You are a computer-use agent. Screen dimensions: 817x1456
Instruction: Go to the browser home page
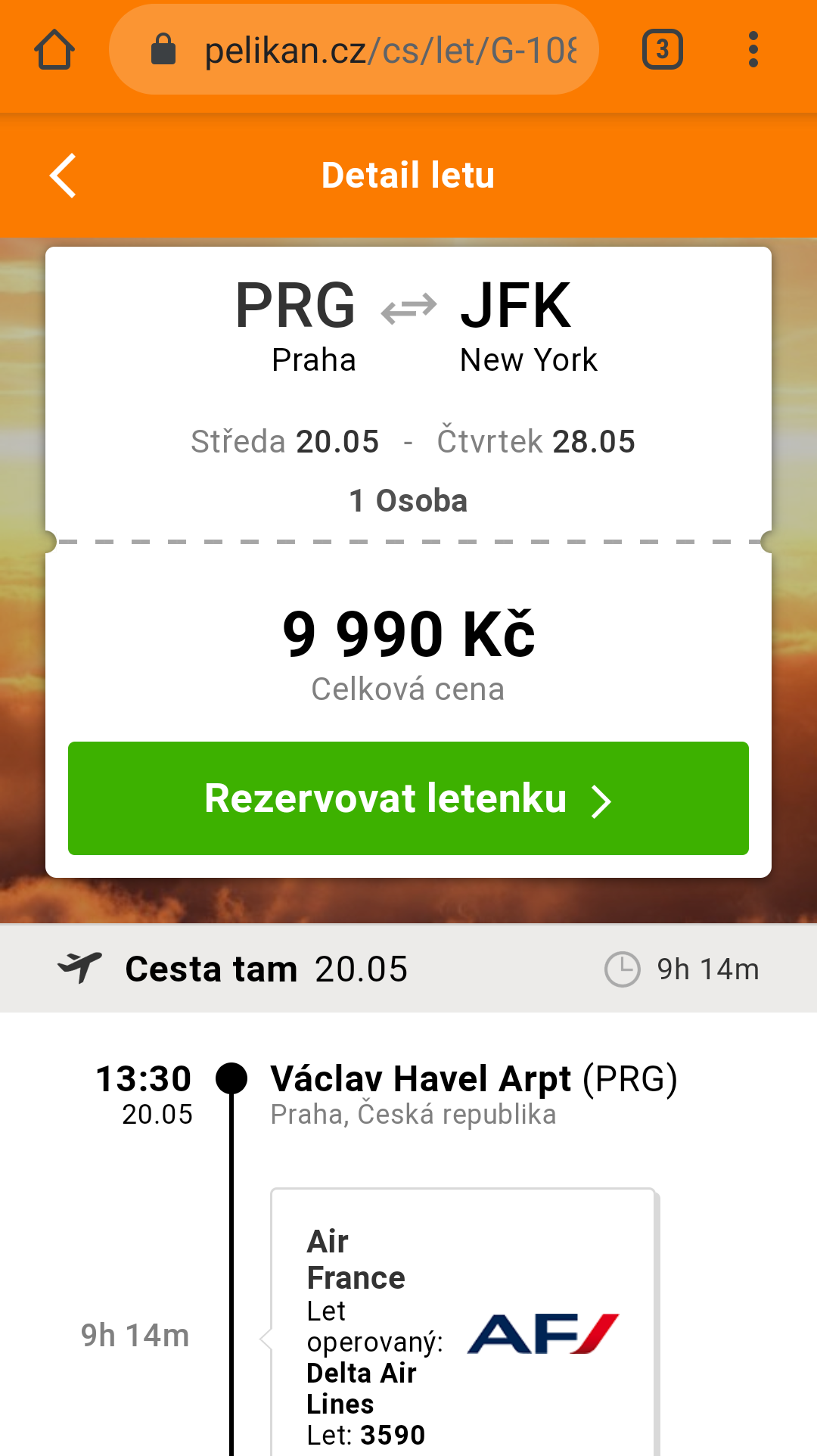pyautogui.click(x=54, y=50)
